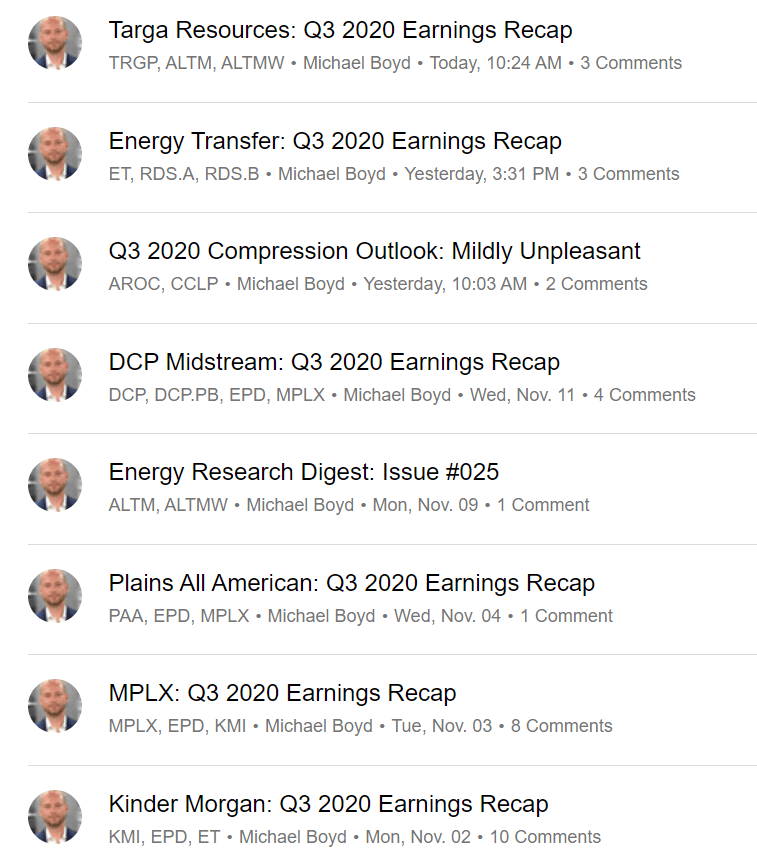Select Plains All American earnings recap article
Viewport: 757px width, 868px height.
(351, 583)
